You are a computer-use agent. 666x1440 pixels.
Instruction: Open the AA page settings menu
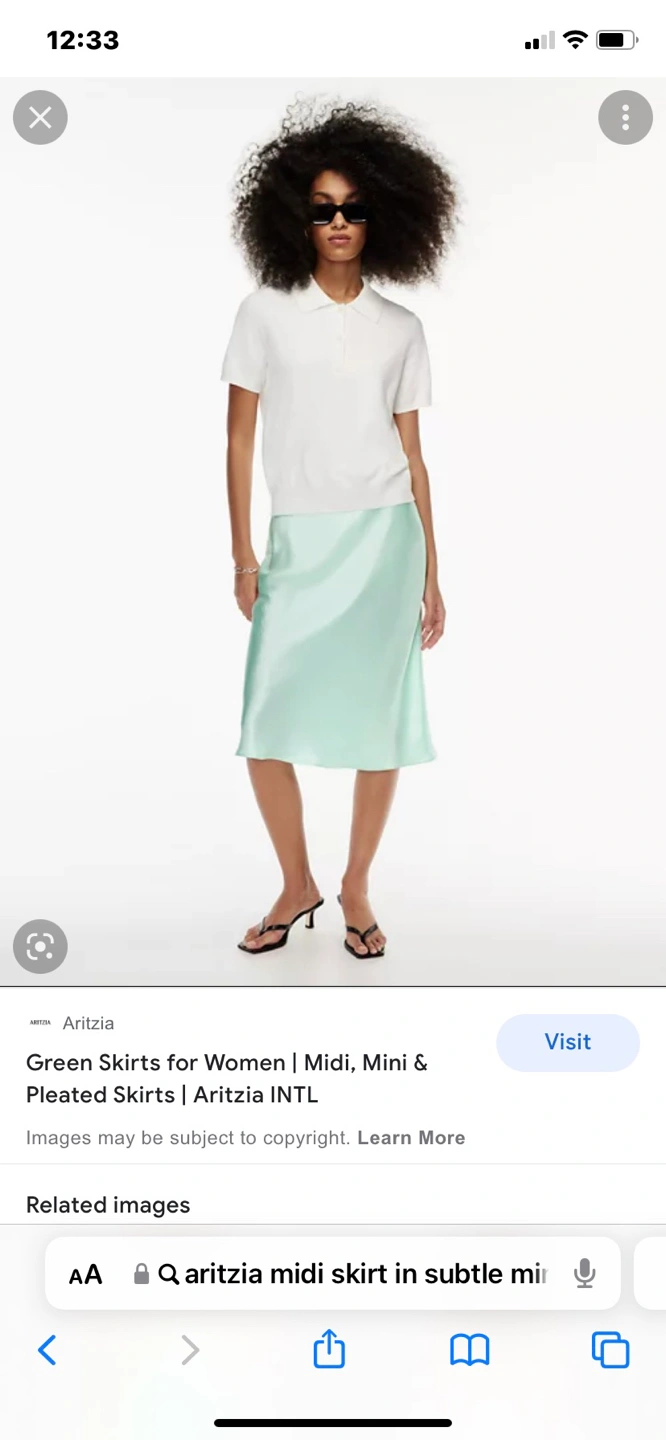pos(86,1274)
